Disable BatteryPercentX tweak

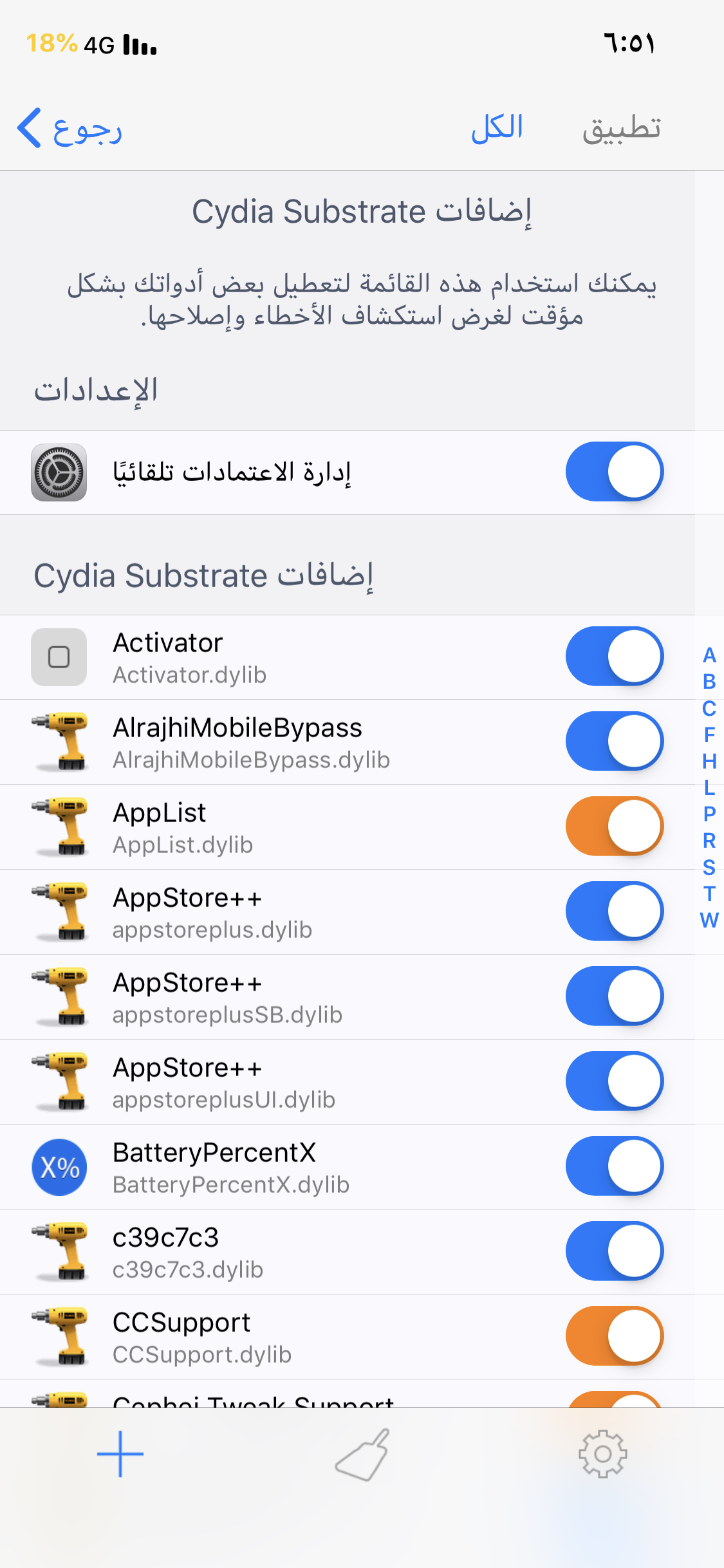(615, 1166)
